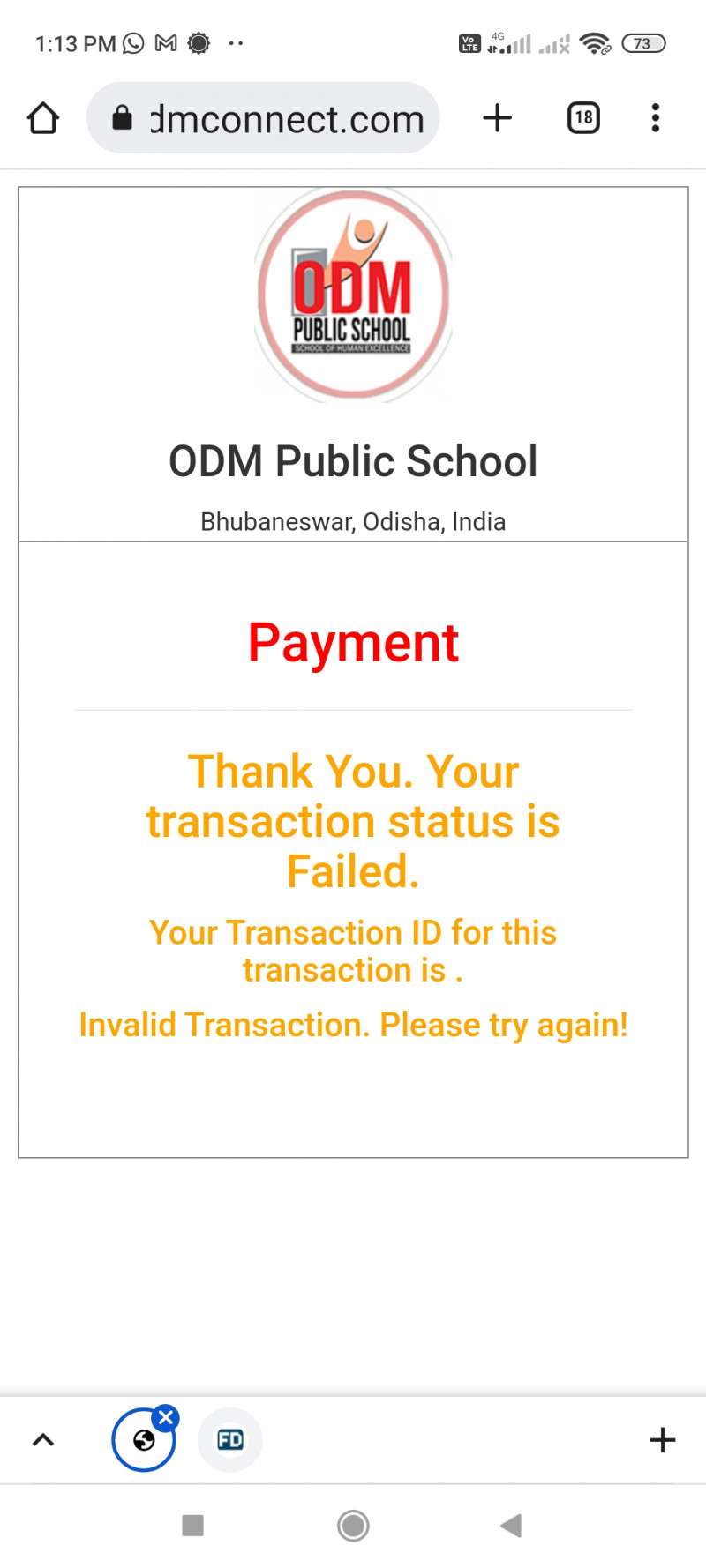Tap the system back button

coord(511,1526)
